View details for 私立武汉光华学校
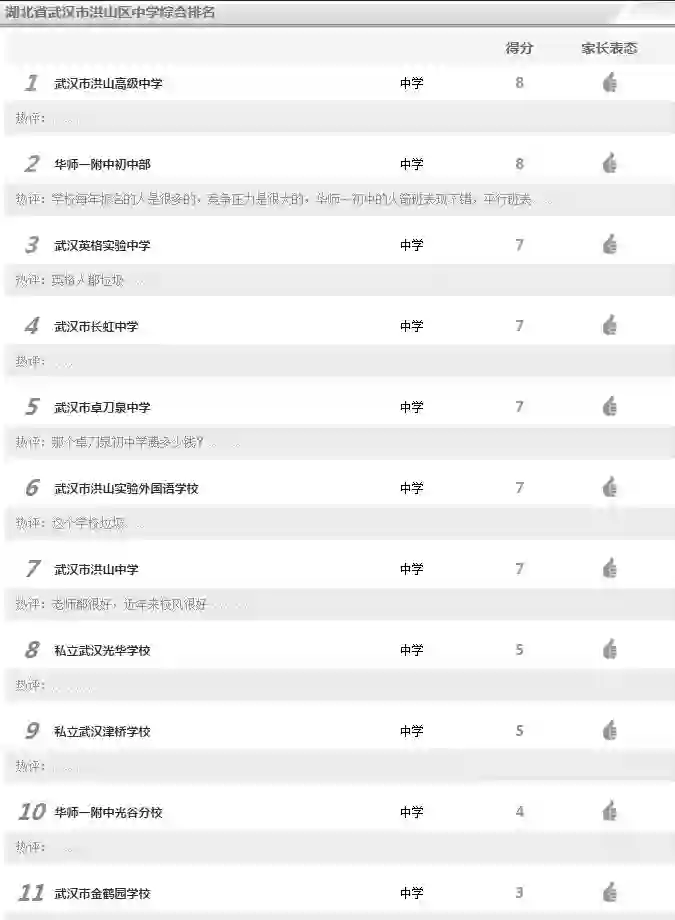Screen dimensions: 675x920 [x=102, y=650]
